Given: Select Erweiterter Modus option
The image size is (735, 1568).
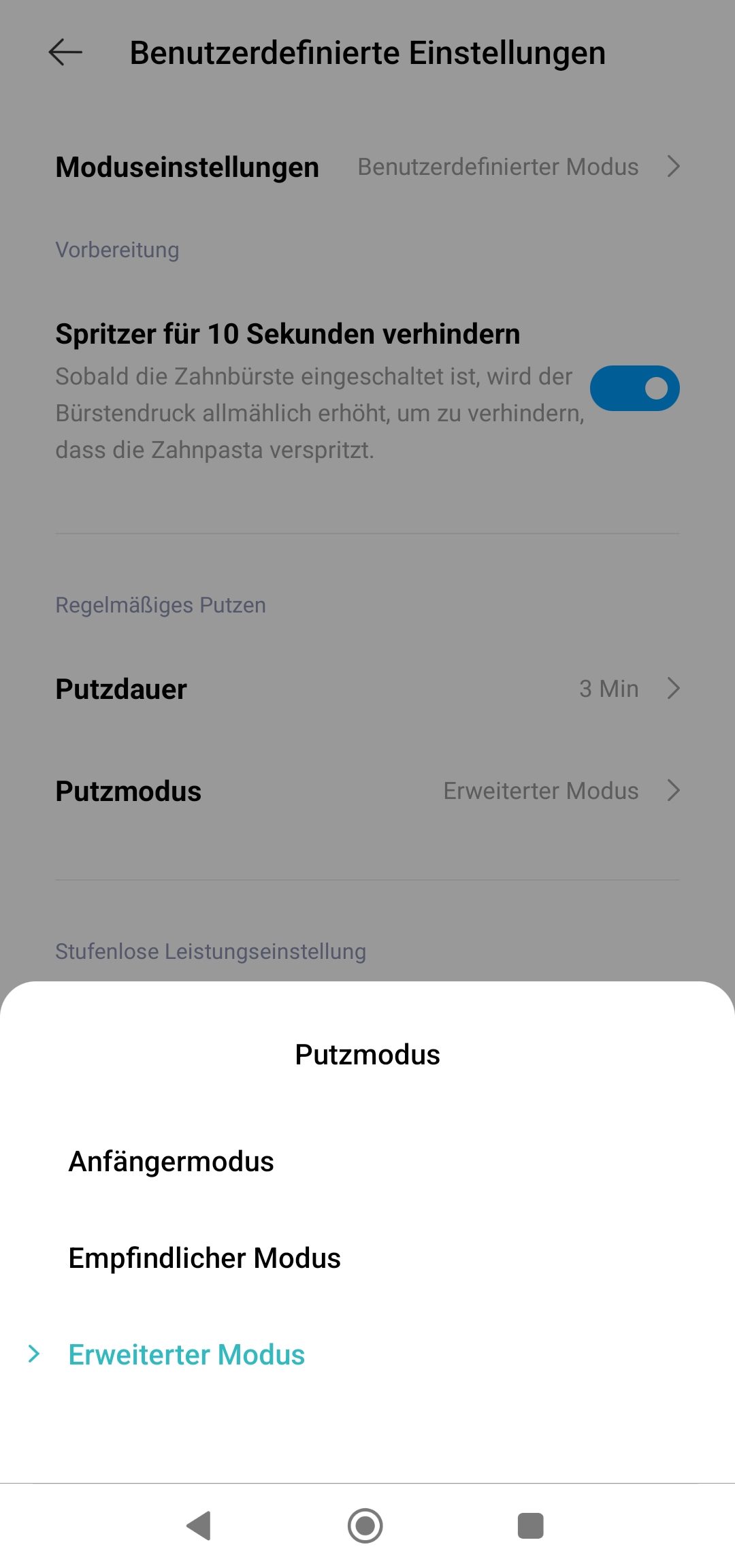Looking at the screenshot, I should point(367,1355).
